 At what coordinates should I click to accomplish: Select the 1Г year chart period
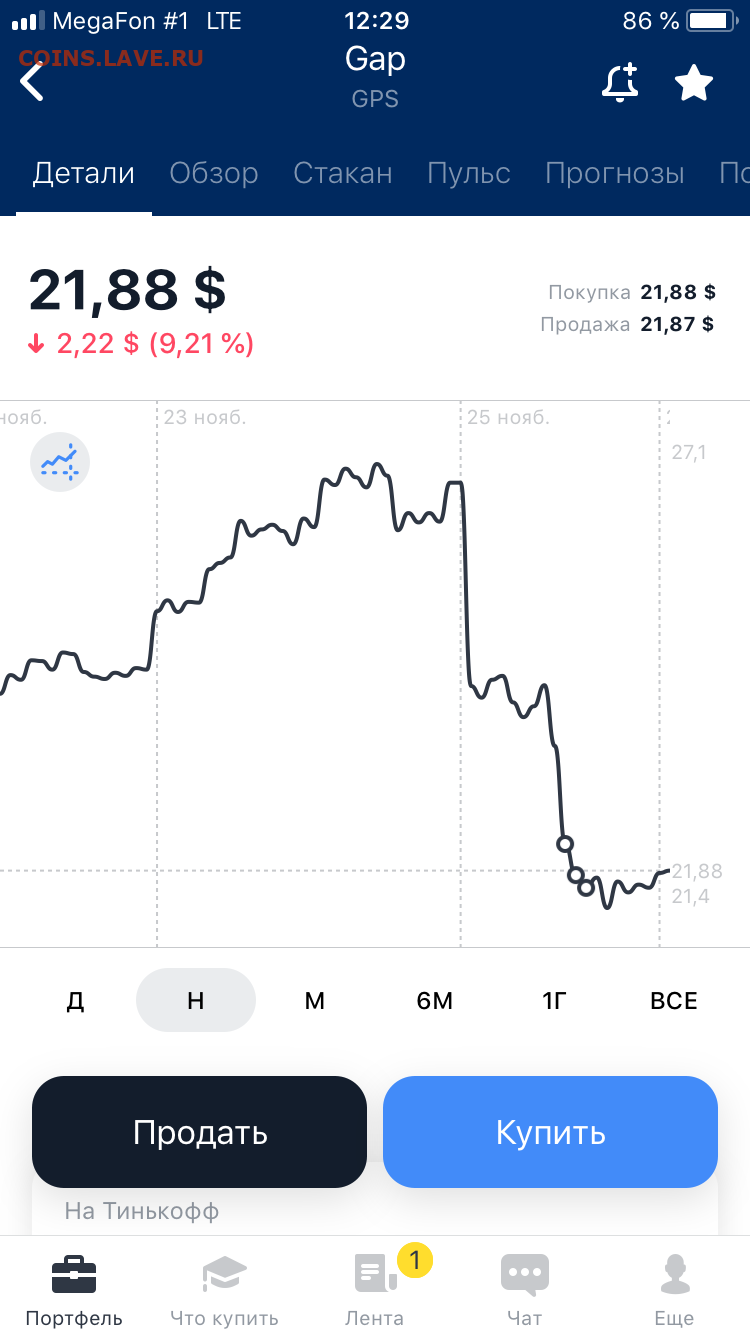point(554,1001)
